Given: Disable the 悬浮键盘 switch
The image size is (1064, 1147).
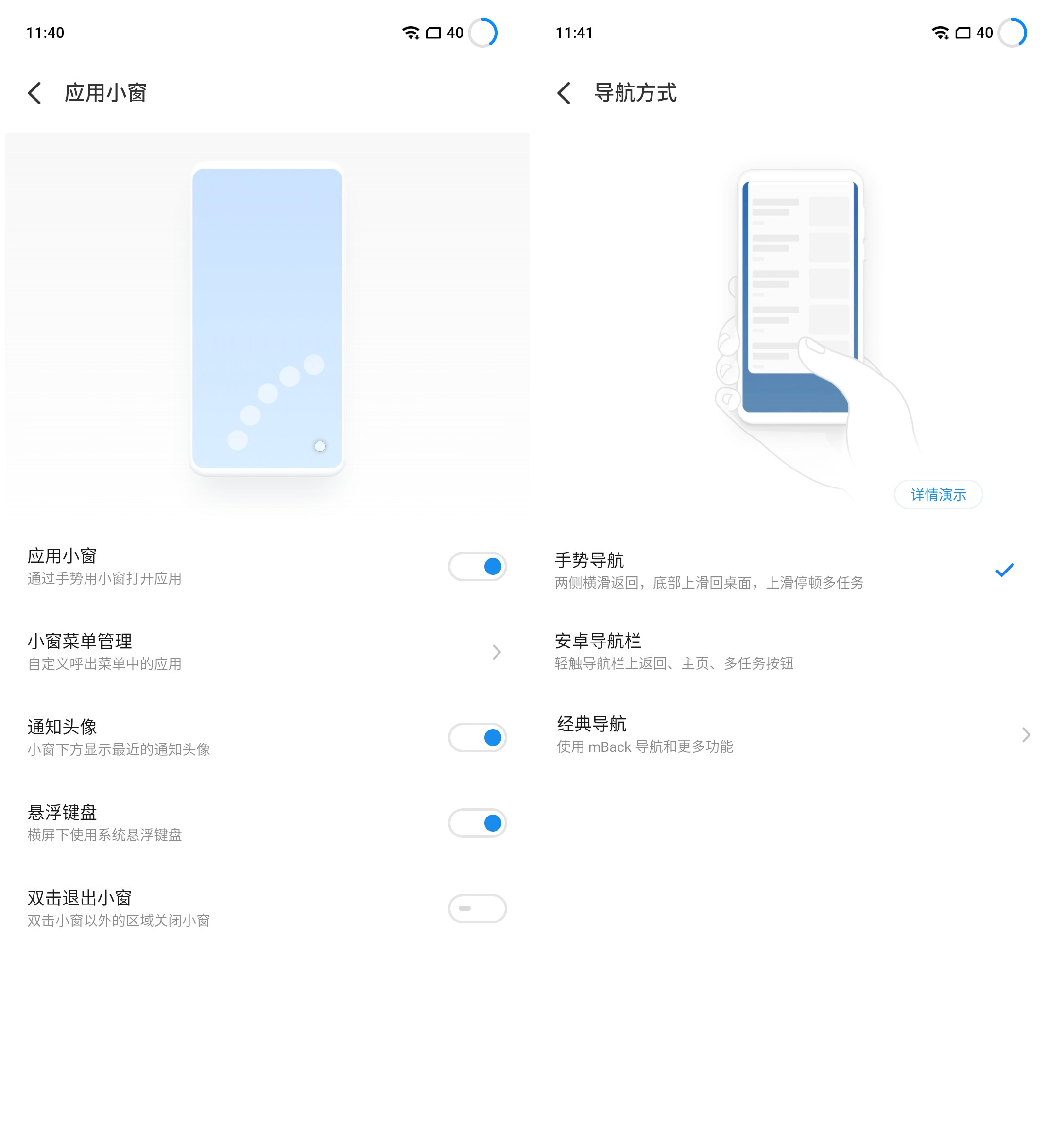Looking at the screenshot, I should click(x=477, y=823).
